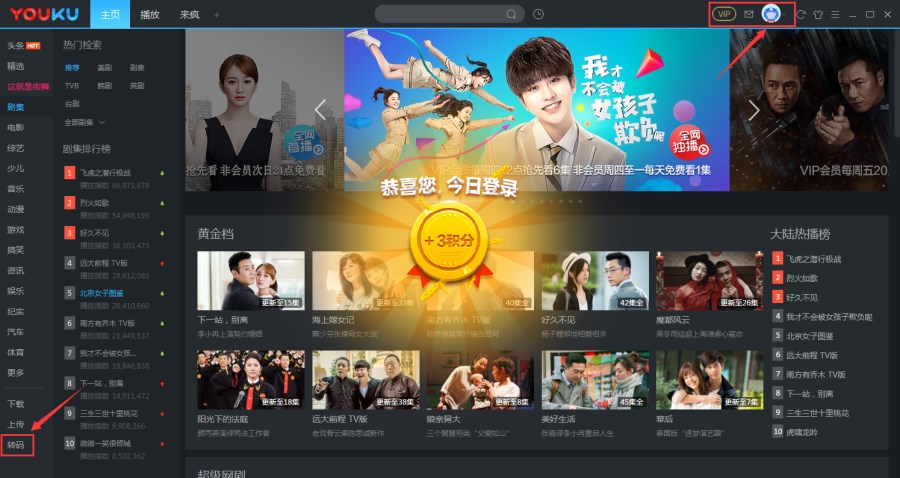
Task: Go to the previous banner slide
Action: point(321,110)
